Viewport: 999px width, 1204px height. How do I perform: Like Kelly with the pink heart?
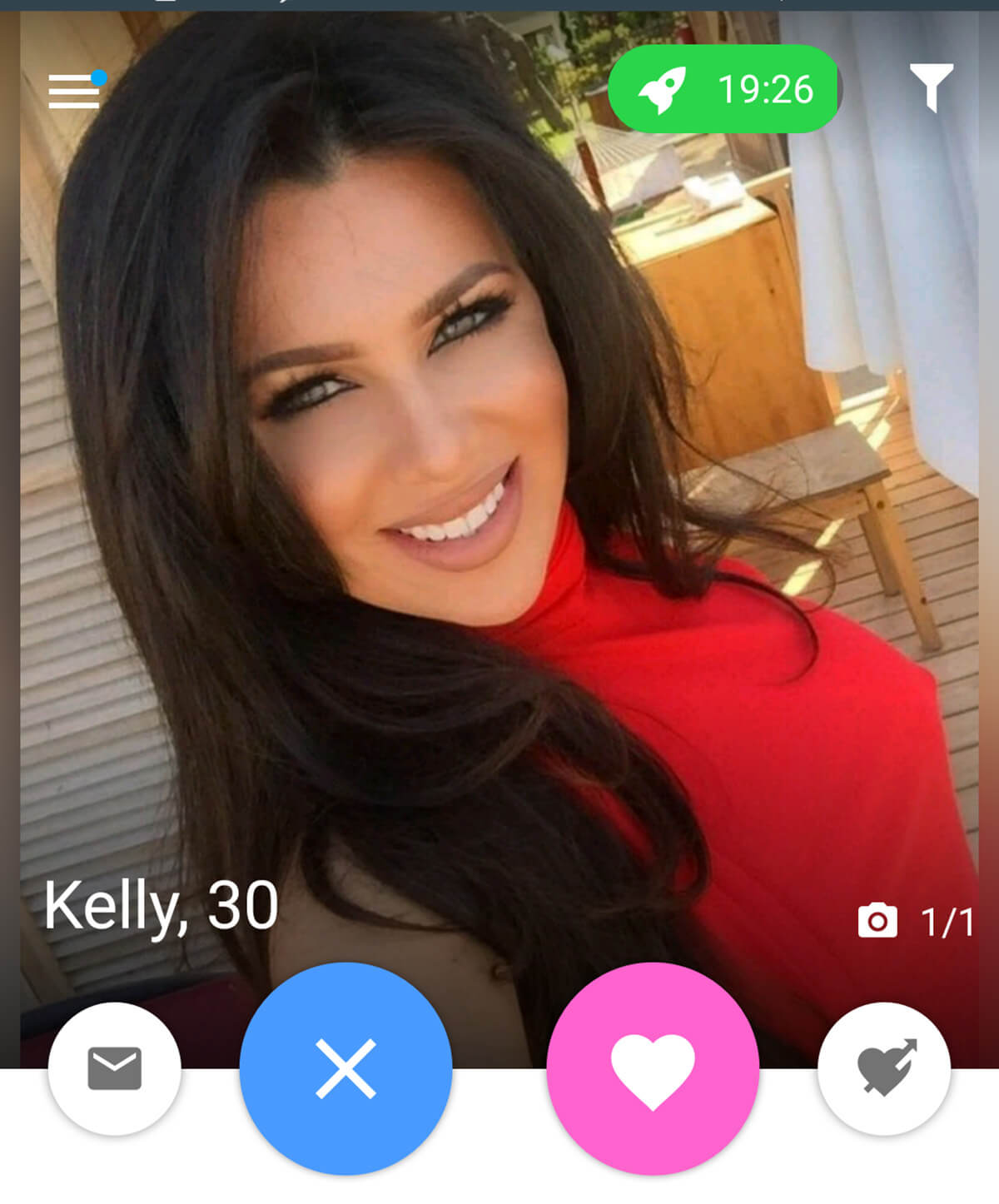(x=653, y=1068)
